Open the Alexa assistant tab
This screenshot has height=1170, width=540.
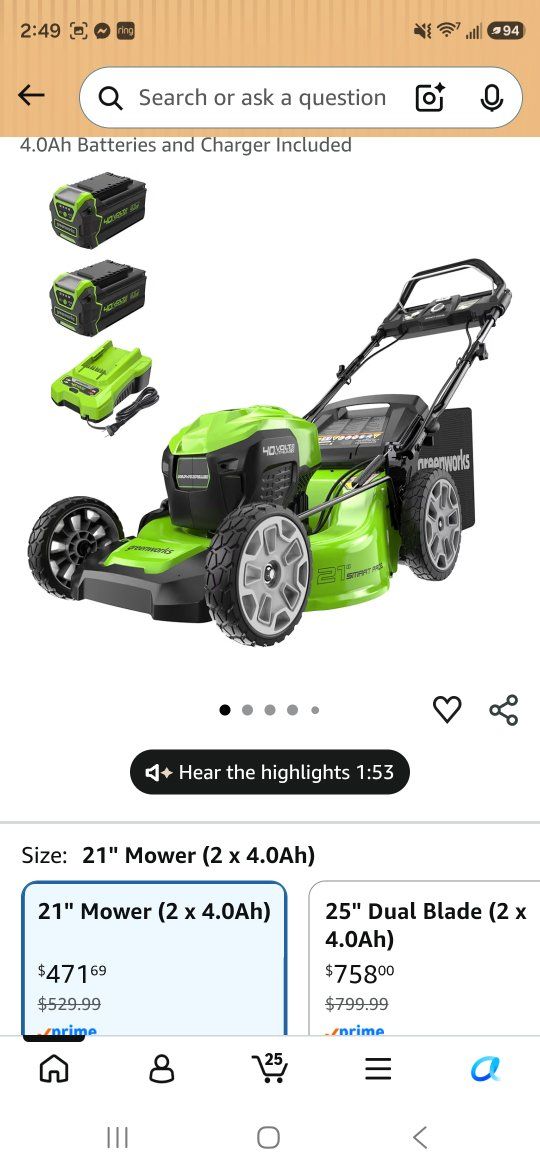pyautogui.click(x=486, y=1069)
